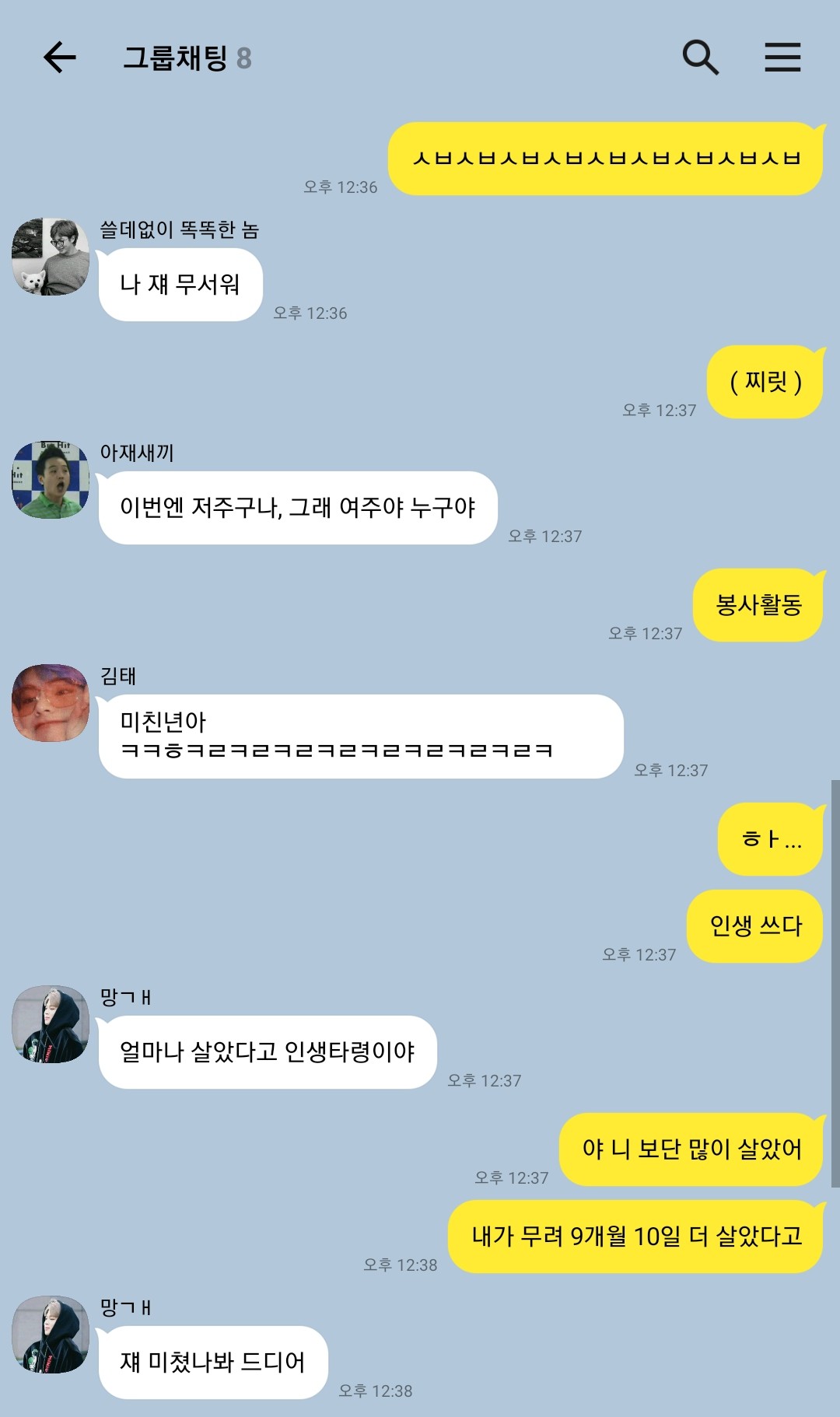Go back using the arrow icon
The image size is (840, 1417).
[x=60, y=58]
